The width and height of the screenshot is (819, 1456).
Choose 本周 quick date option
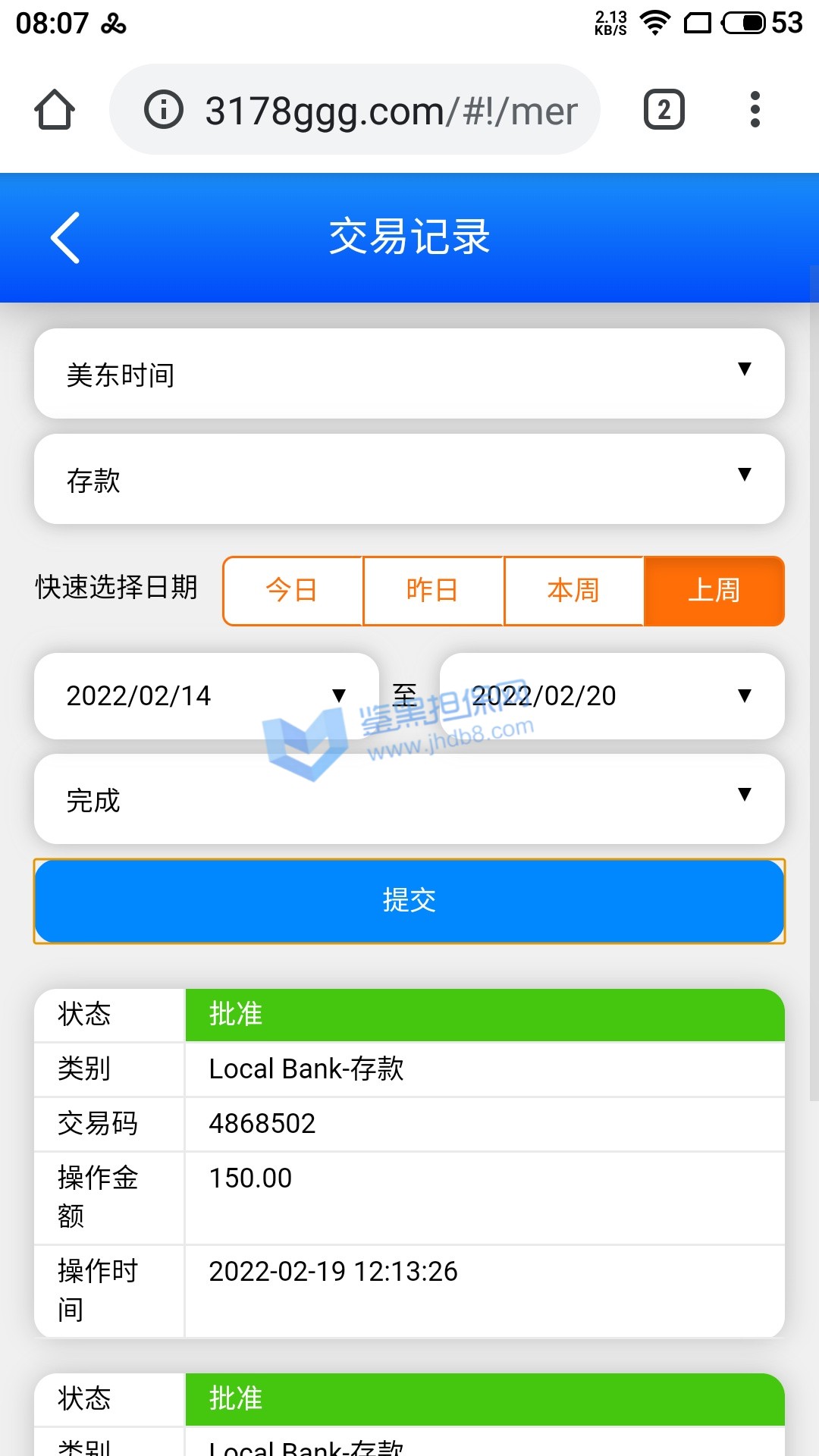tap(574, 591)
